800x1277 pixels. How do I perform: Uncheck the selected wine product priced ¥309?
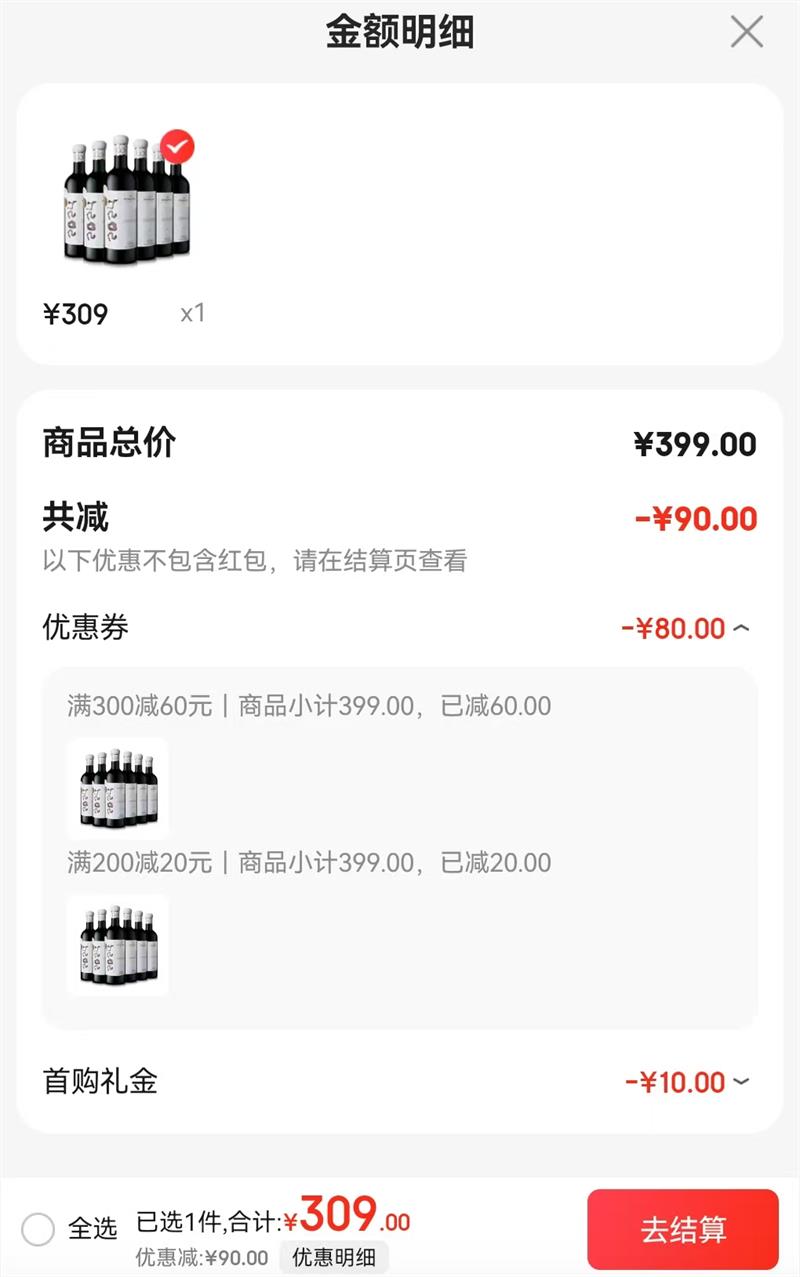[x=178, y=148]
